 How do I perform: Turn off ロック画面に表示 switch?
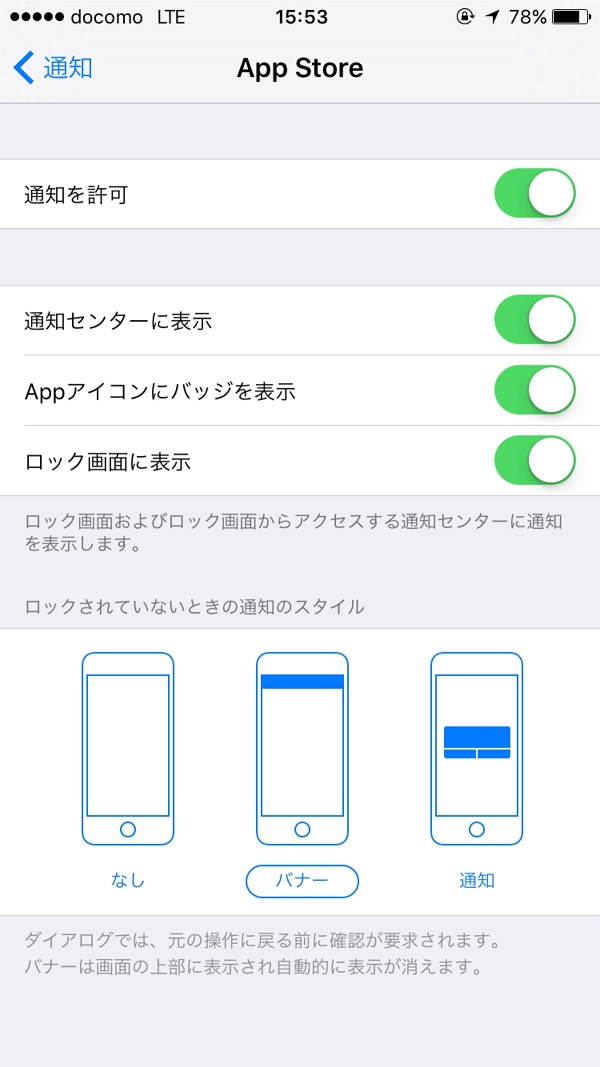tap(535, 461)
